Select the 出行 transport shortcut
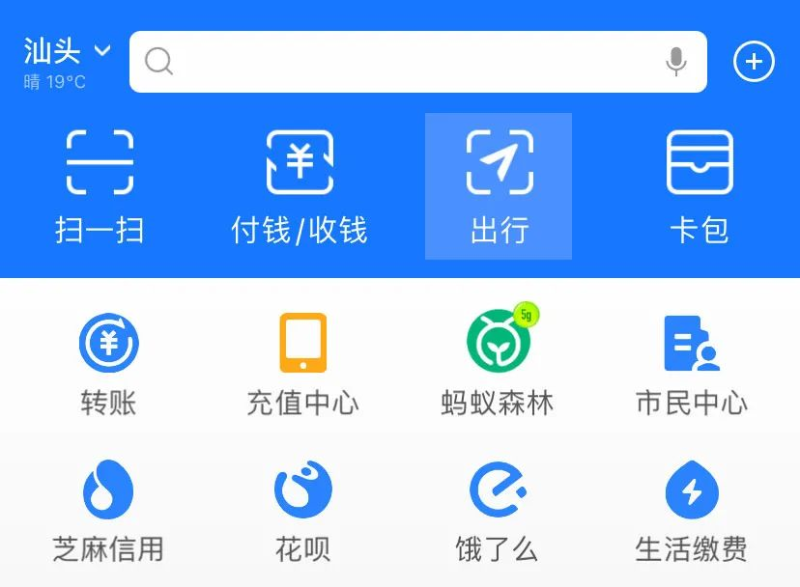Screen dimensions: 800x587 pyautogui.click(x=499, y=187)
